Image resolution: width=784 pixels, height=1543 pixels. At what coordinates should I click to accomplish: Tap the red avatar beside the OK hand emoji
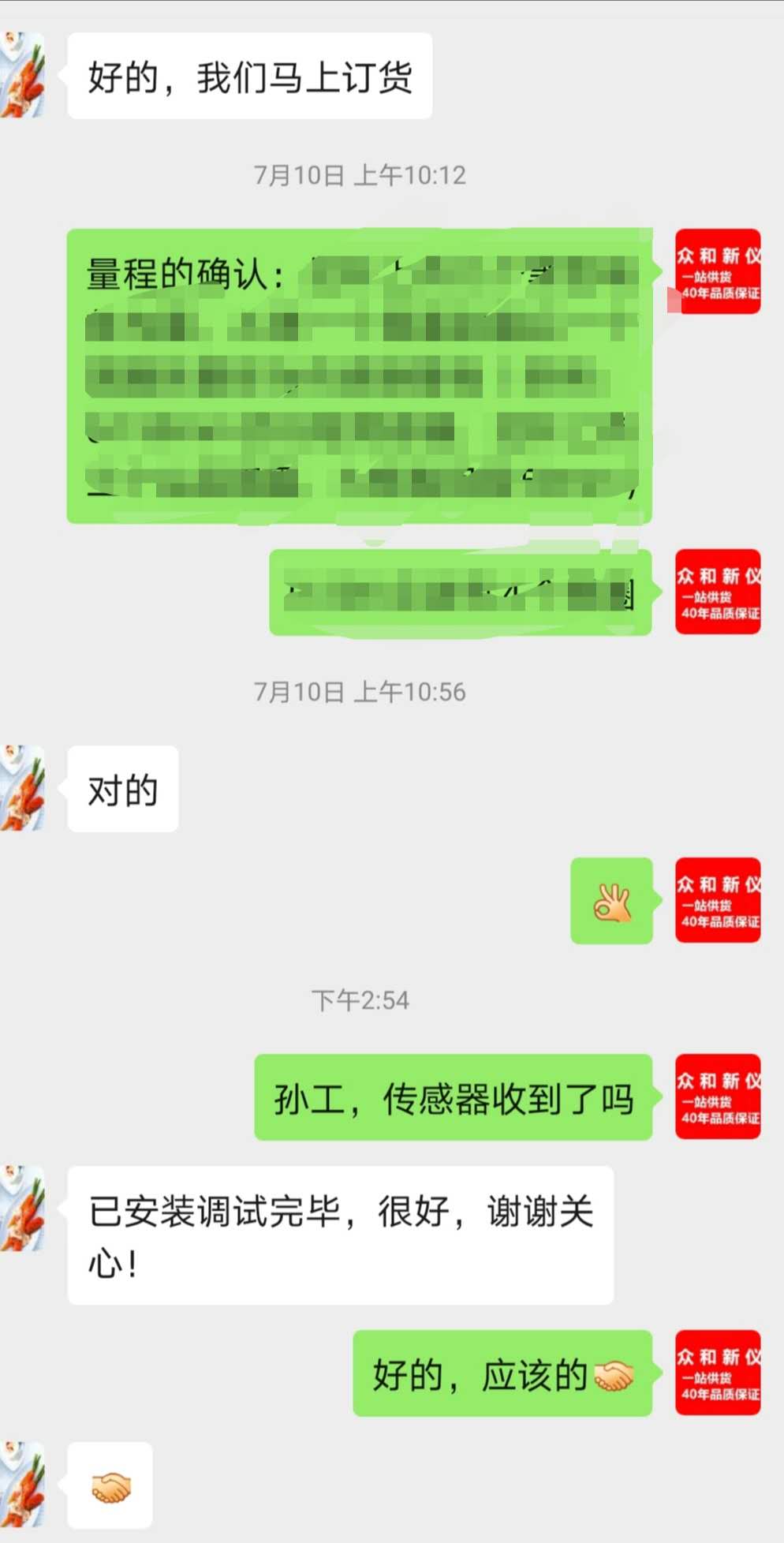[x=718, y=900]
